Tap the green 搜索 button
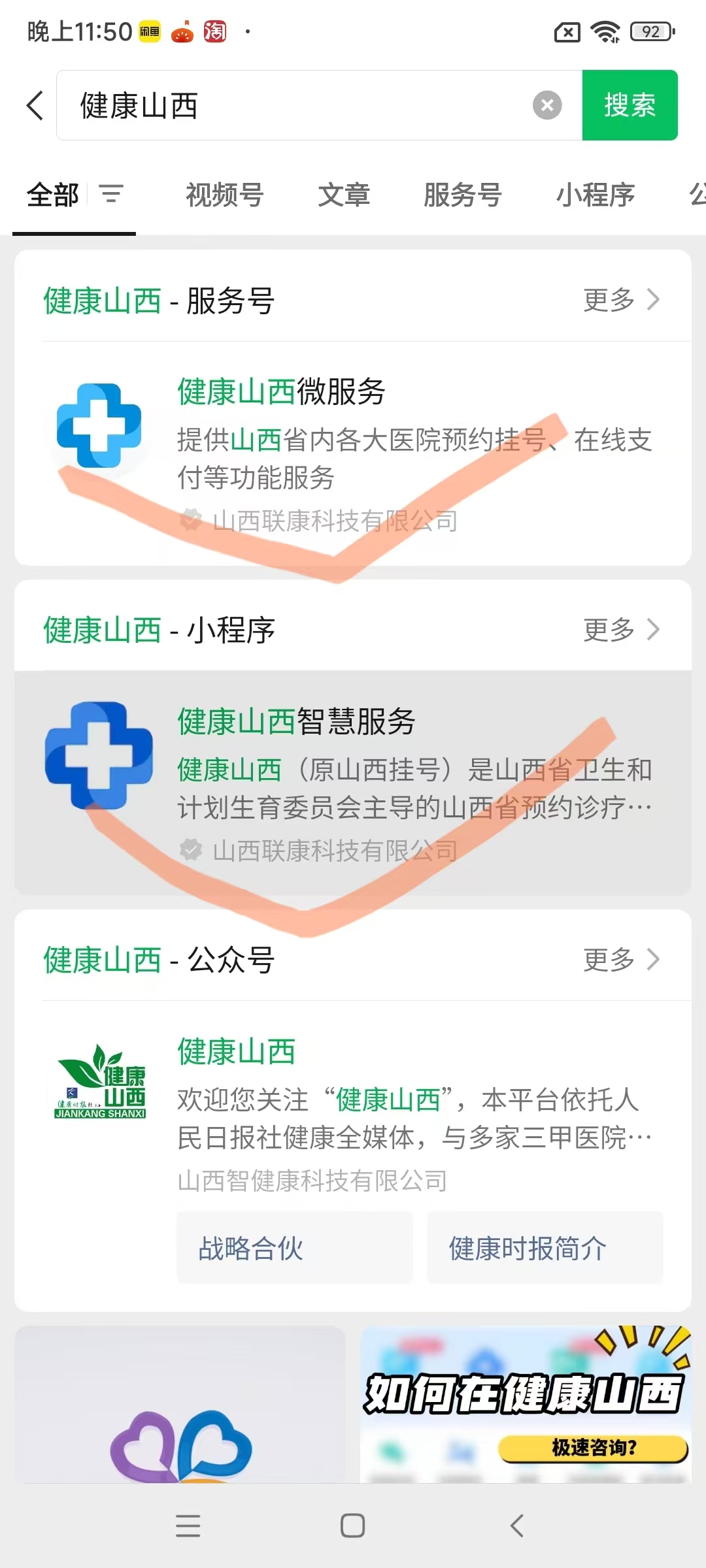706x1568 pixels. [x=630, y=105]
